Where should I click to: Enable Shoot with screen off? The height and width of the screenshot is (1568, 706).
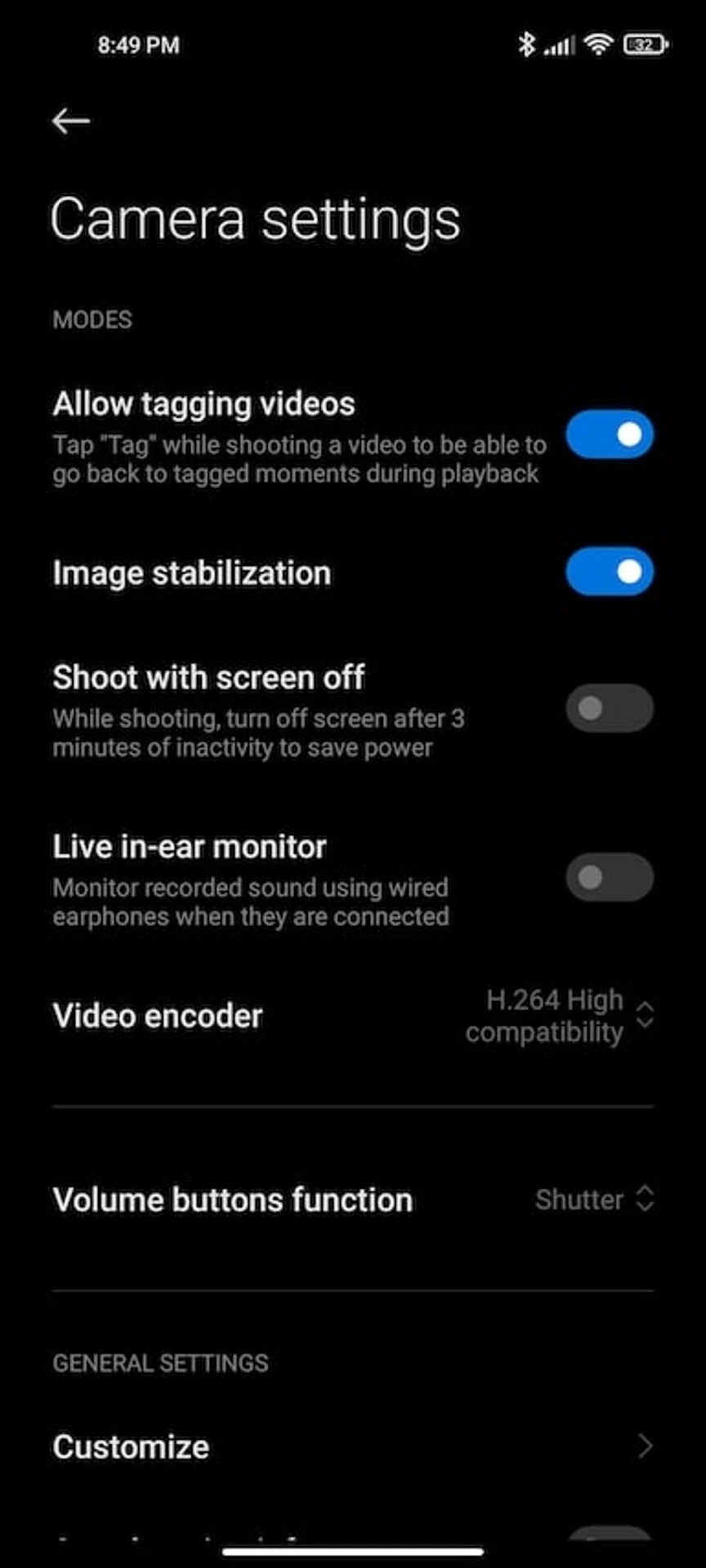point(609,708)
